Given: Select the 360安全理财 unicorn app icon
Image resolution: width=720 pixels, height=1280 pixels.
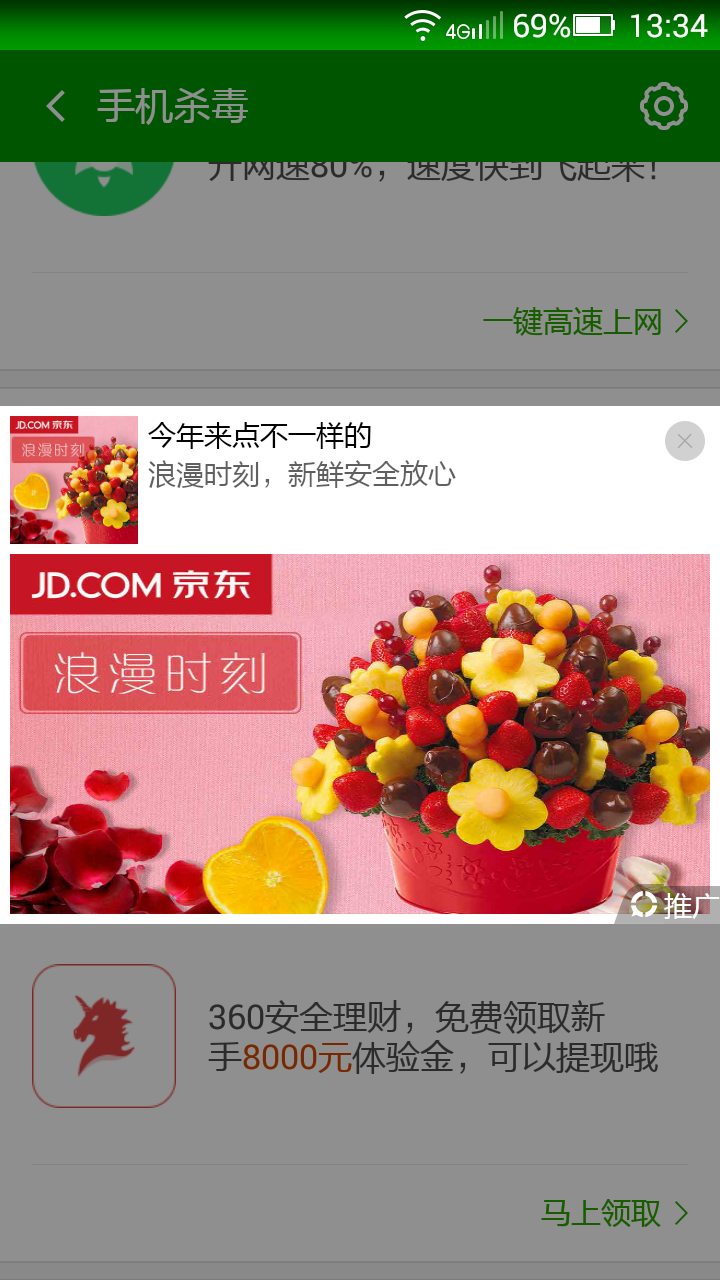Looking at the screenshot, I should click(103, 1035).
